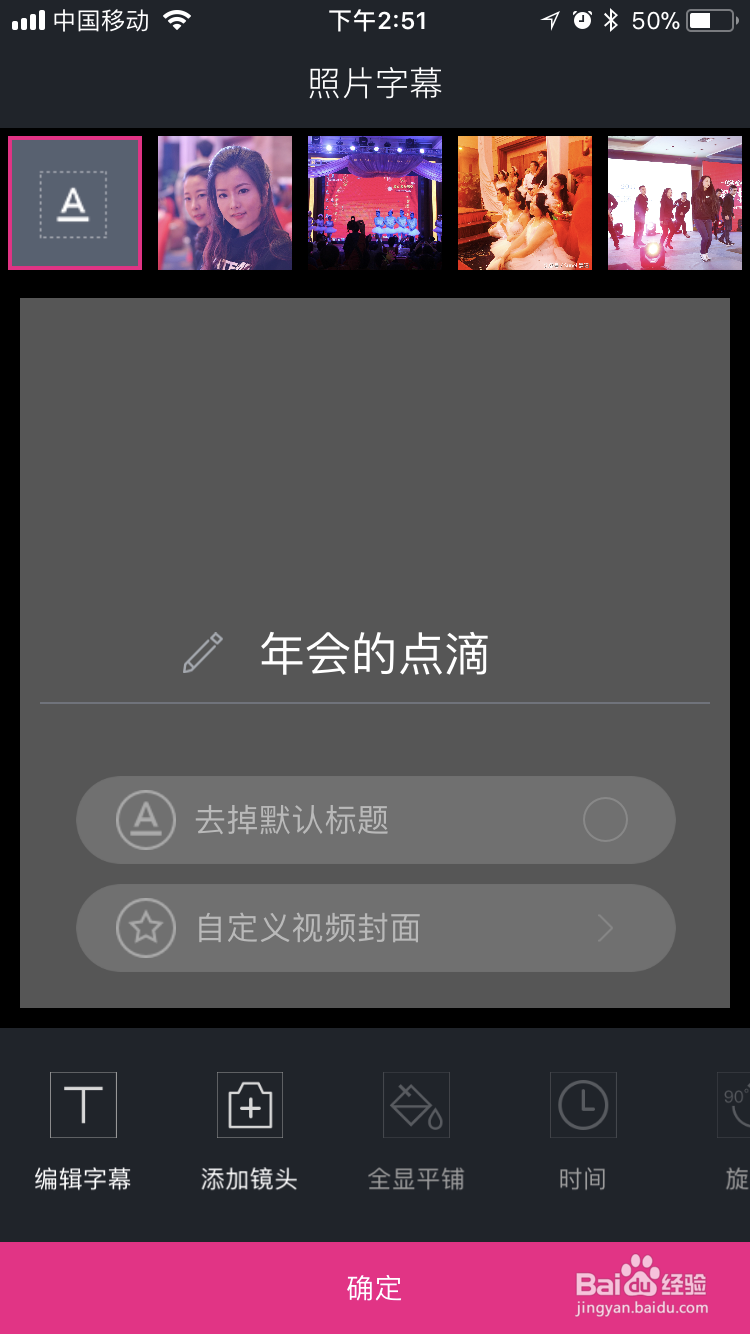Switch to the stage performance photo slide

[375, 202]
